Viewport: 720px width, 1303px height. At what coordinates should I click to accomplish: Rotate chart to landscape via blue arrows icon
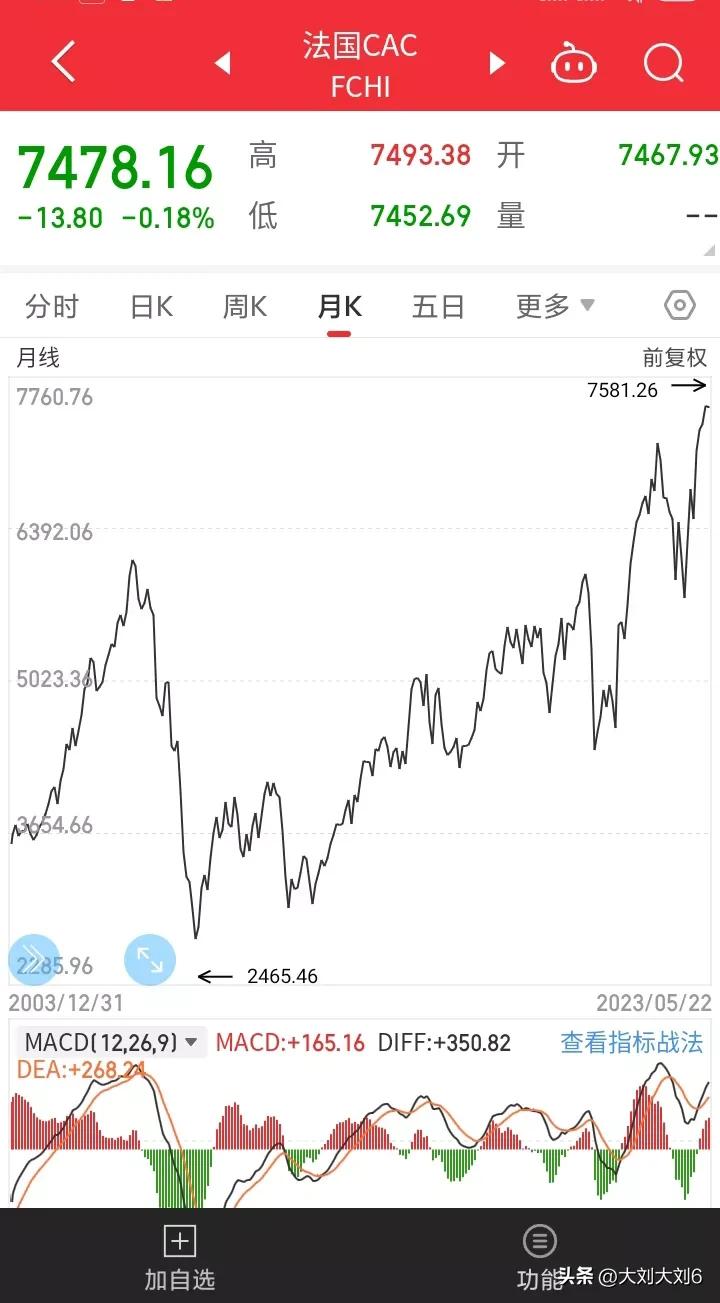coord(149,959)
